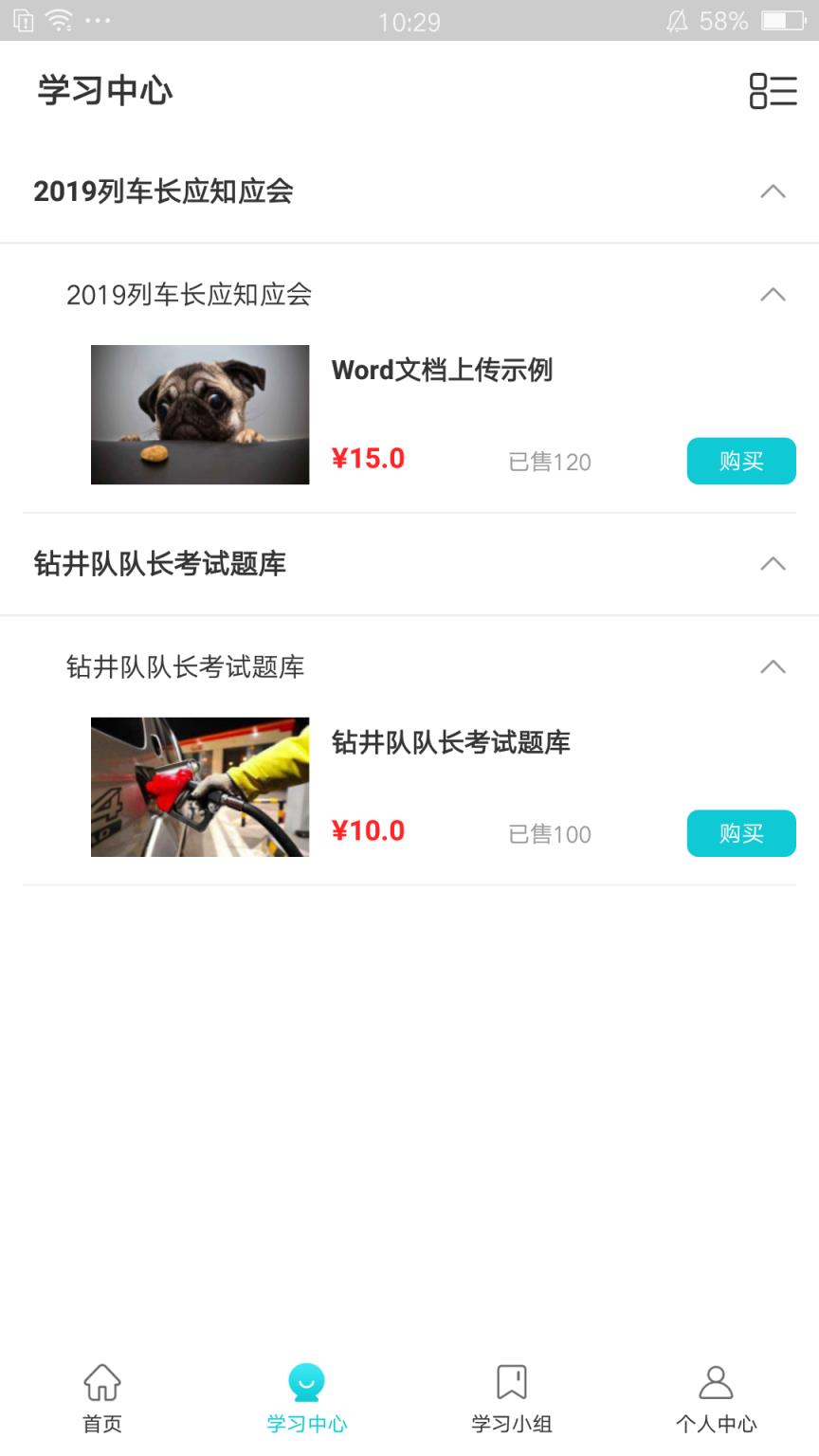This screenshot has width=819, height=1456.
Task: Open the Word文档上传示例 course title link
Action: pos(444,371)
